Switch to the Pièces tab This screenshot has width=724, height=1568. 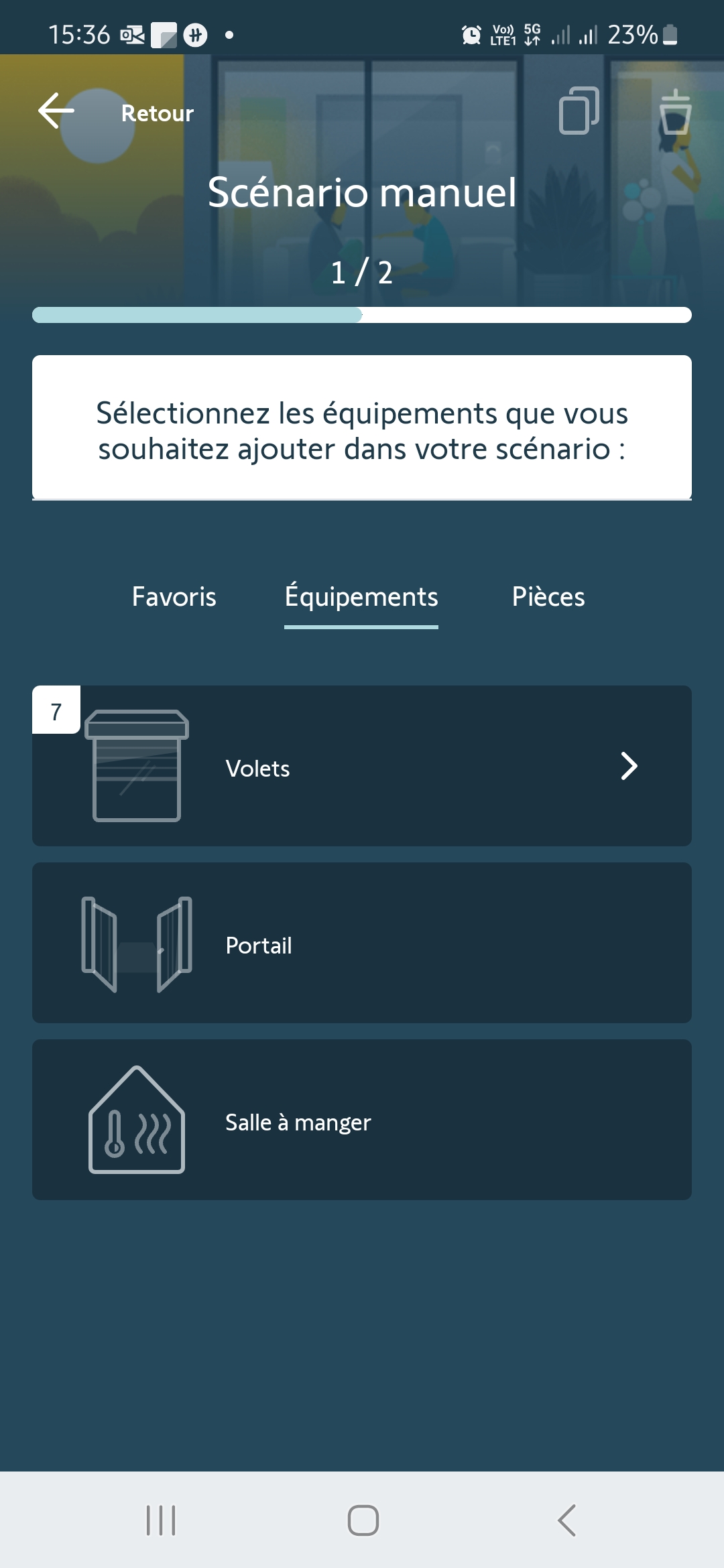548,596
